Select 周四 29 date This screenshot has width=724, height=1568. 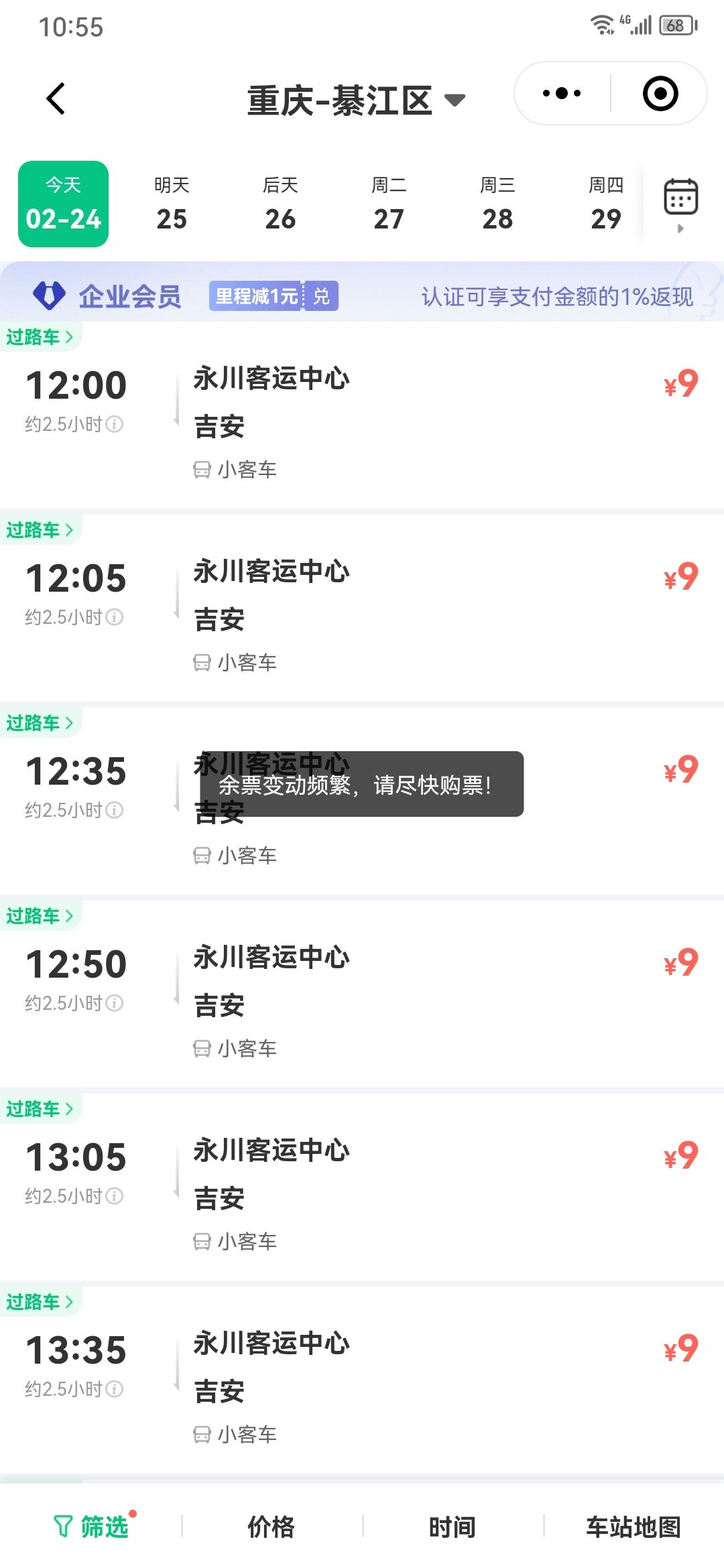click(x=606, y=204)
